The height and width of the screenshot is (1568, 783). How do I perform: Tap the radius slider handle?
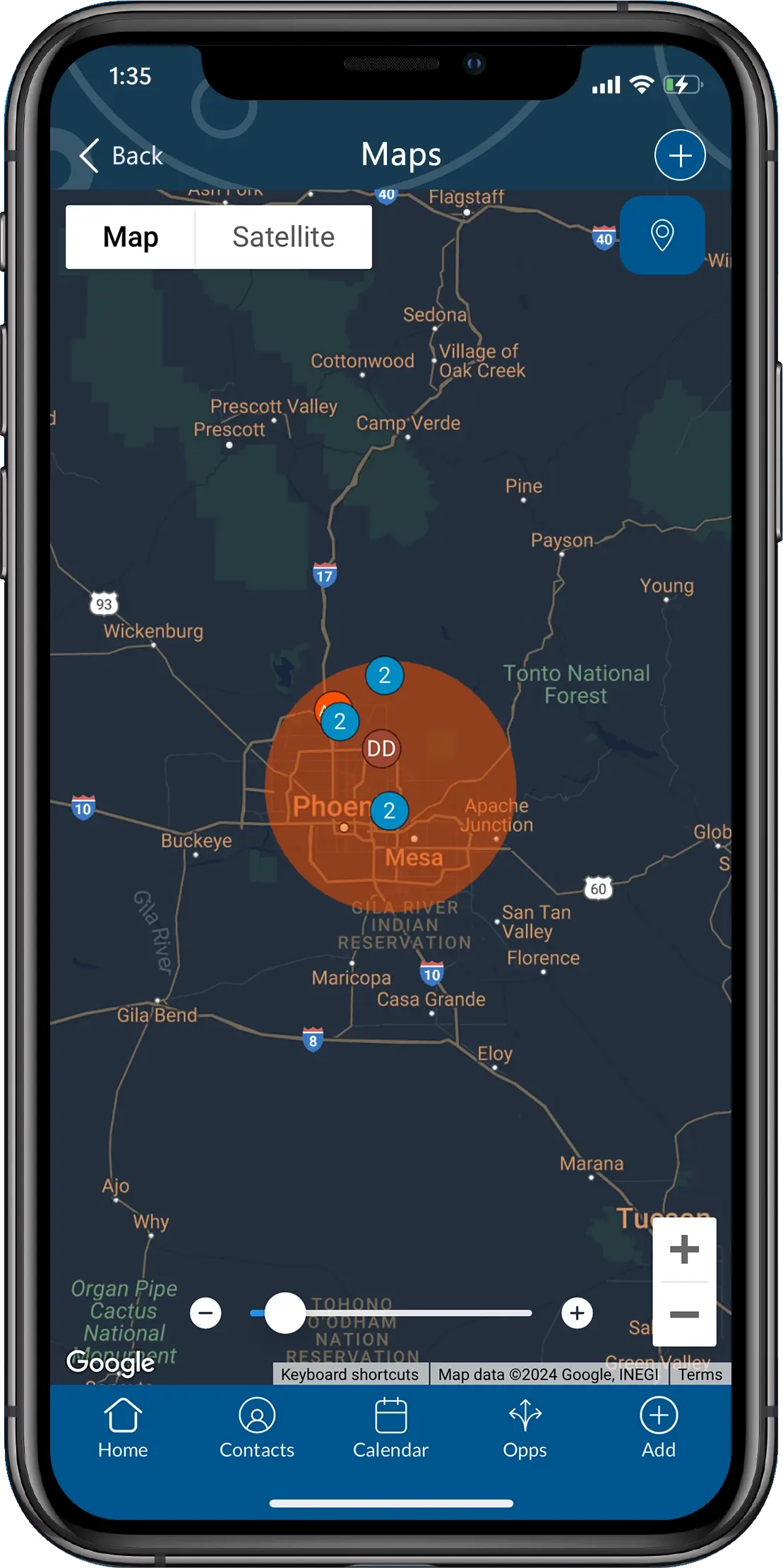click(285, 1313)
